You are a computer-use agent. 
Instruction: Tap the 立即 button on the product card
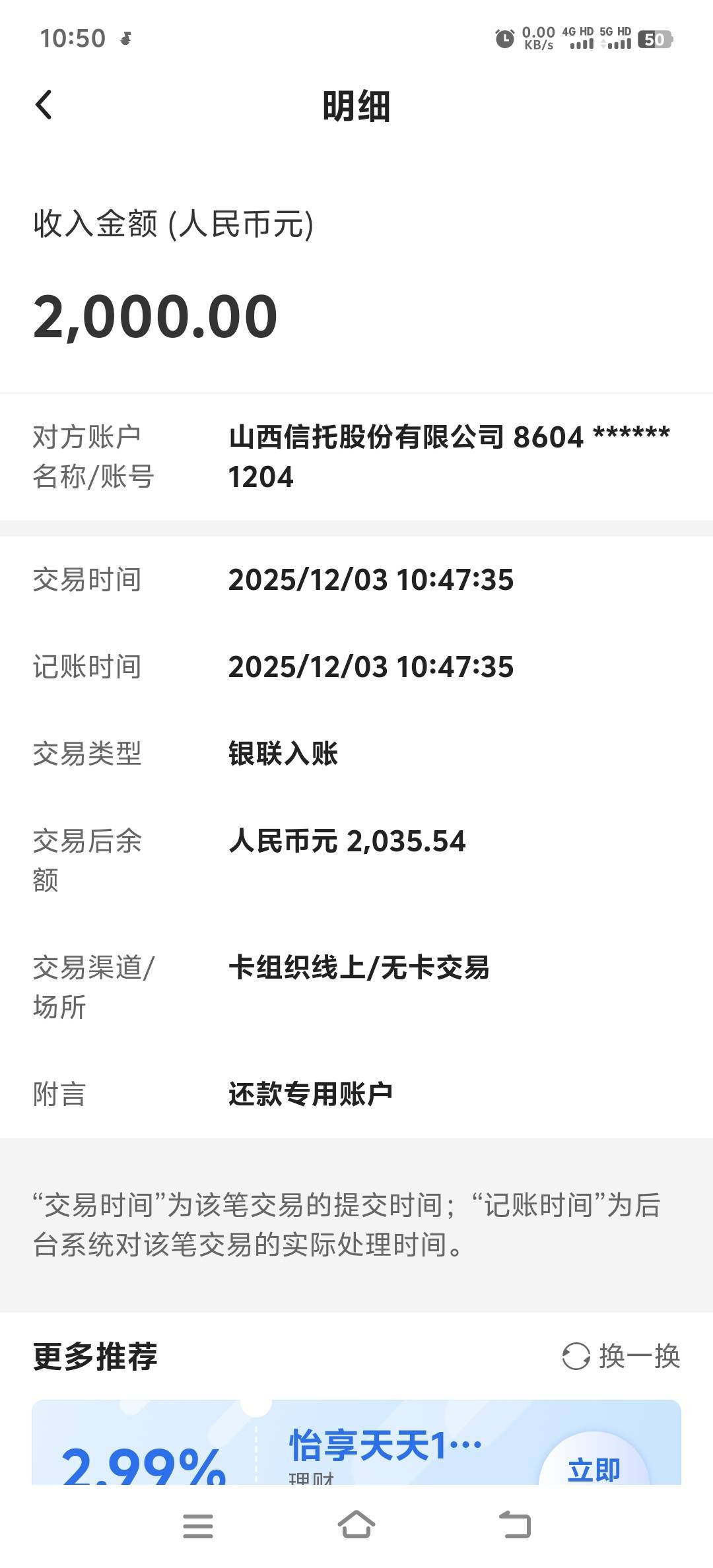tap(594, 1460)
